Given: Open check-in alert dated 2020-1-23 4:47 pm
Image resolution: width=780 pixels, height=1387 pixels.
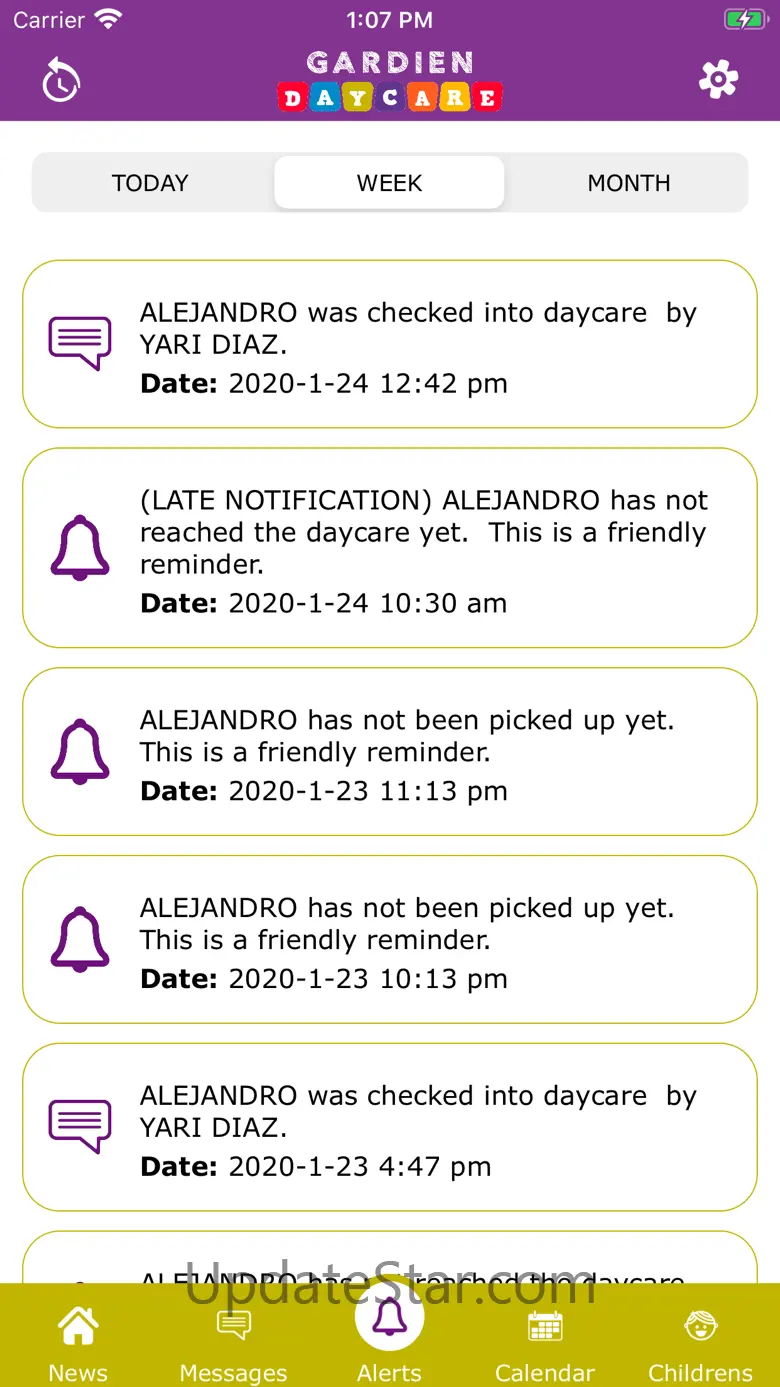Looking at the screenshot, I should tap(390, 1128).
